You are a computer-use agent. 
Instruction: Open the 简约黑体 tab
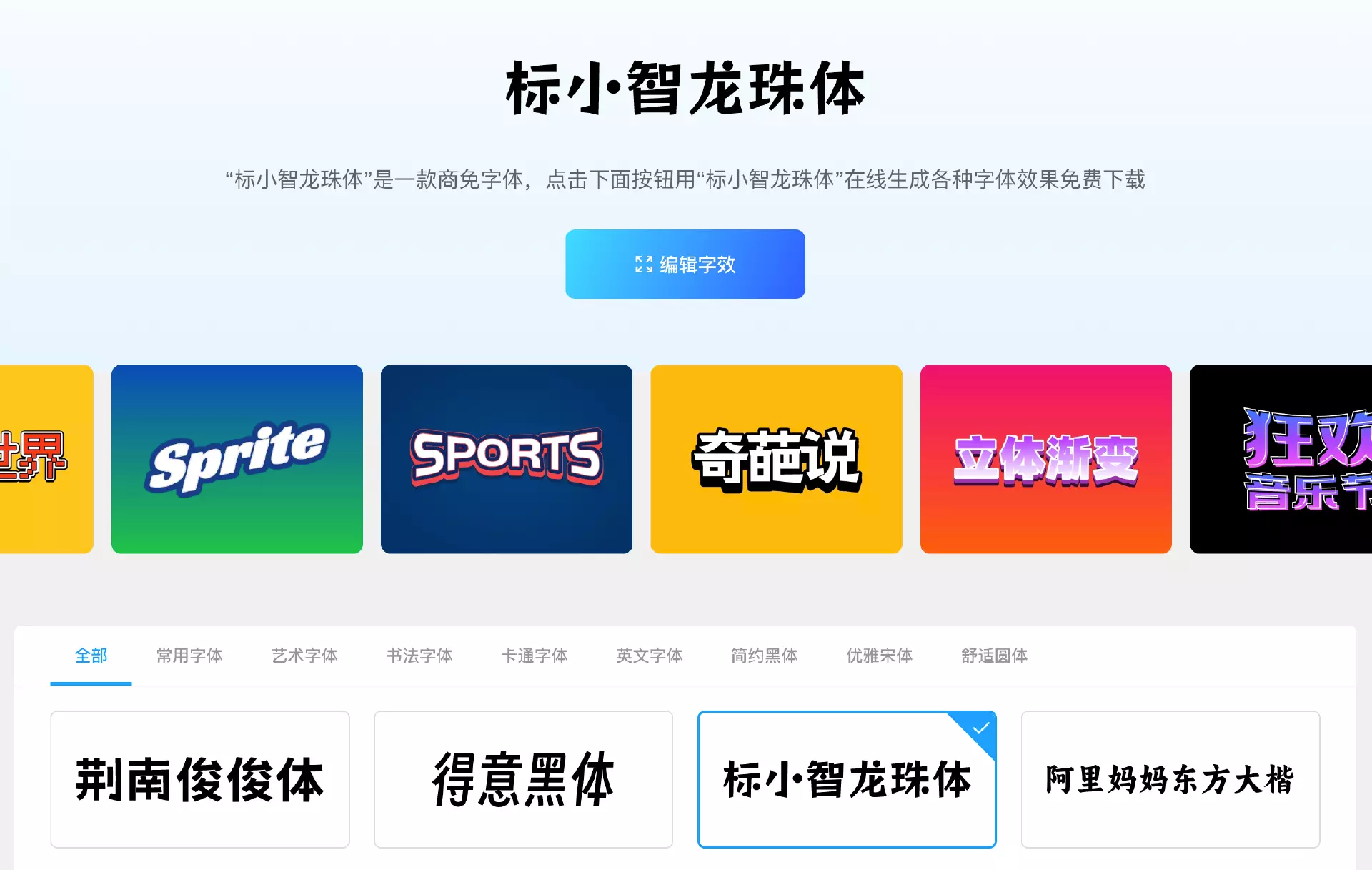click(764, 656)
